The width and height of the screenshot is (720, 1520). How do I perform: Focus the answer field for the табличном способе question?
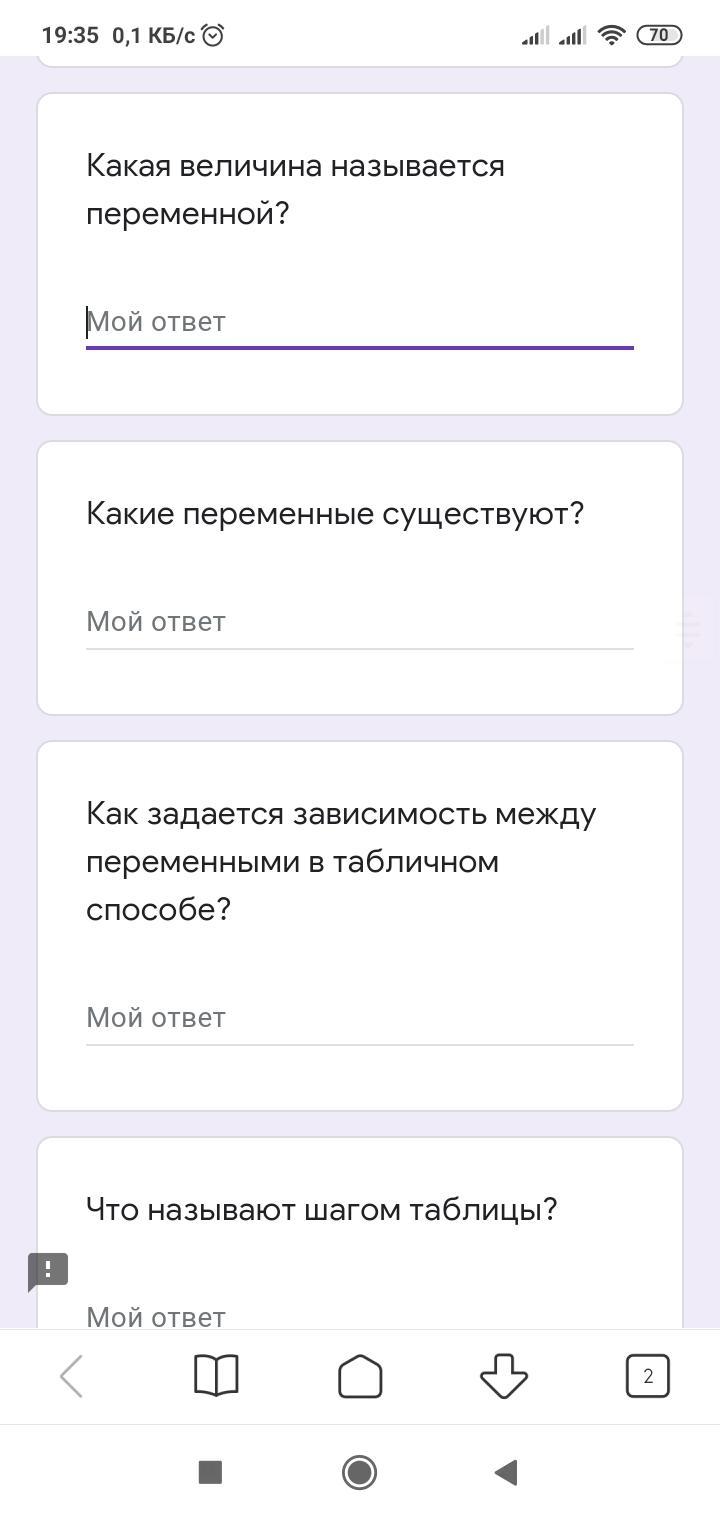coord(360,1018)
